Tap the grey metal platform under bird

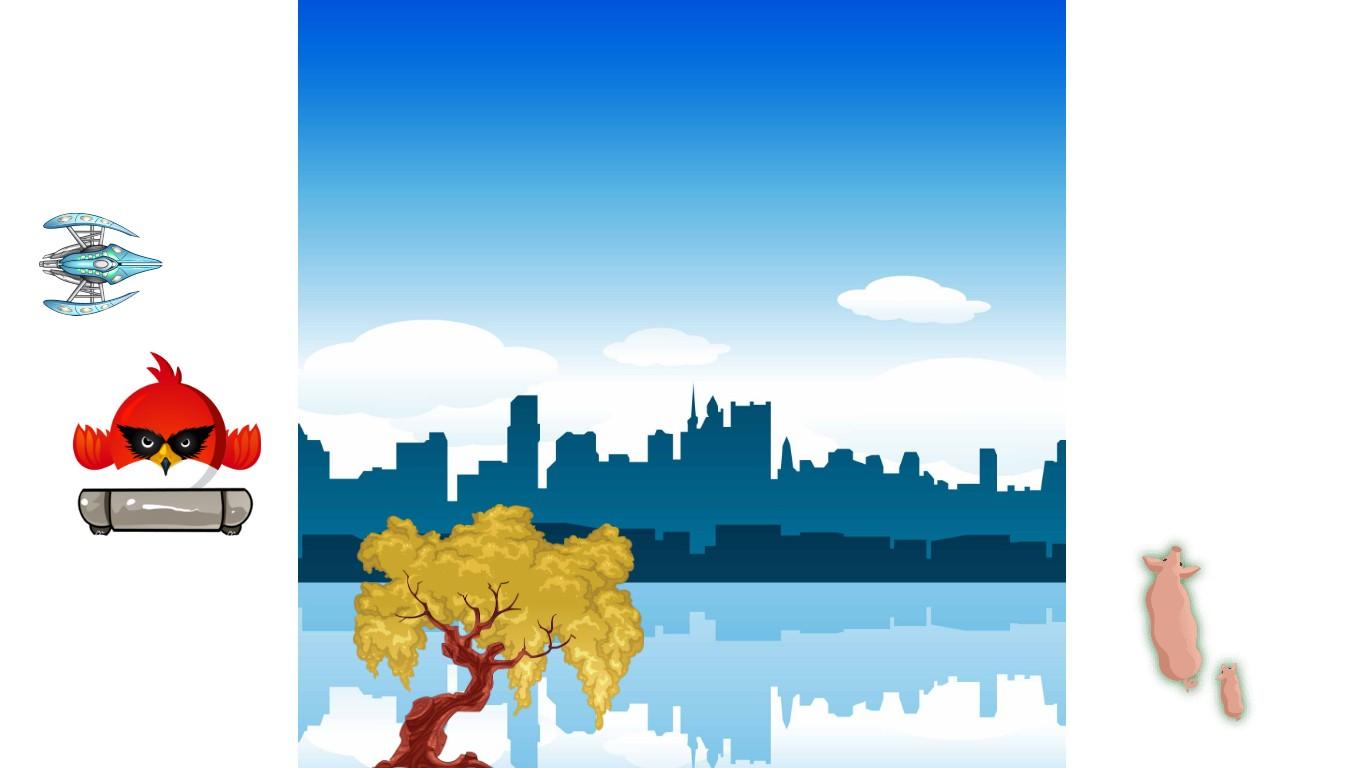point(165,510)
